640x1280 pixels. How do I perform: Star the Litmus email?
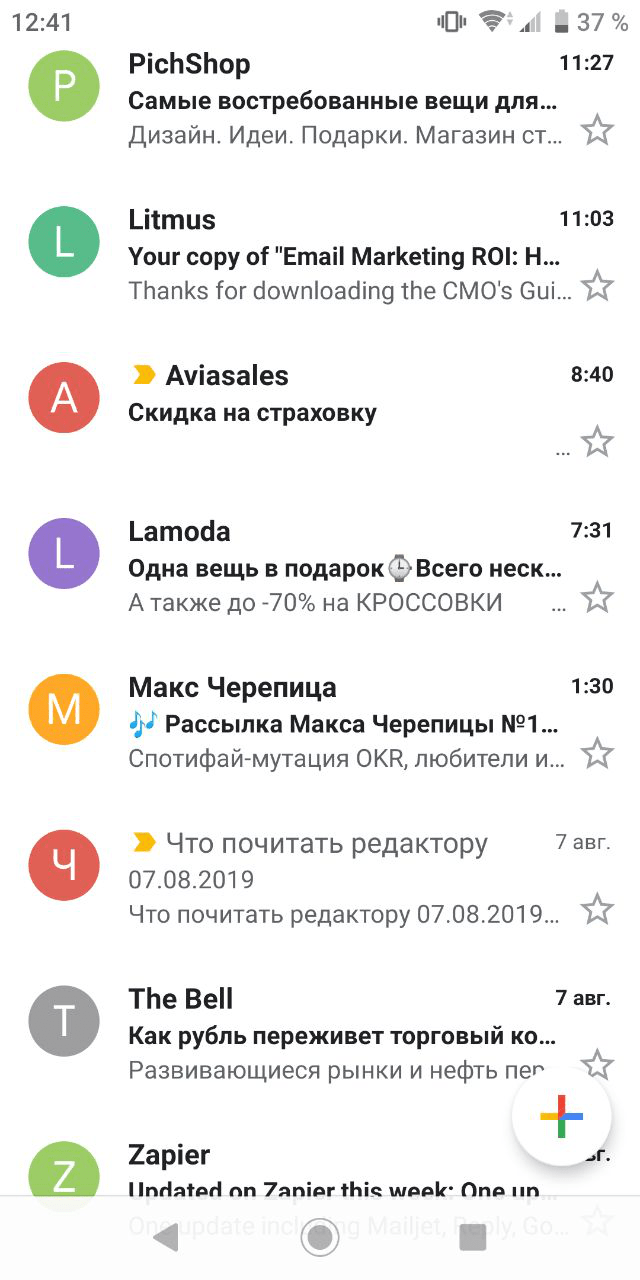pyautogui.click(x=597, y=285)
